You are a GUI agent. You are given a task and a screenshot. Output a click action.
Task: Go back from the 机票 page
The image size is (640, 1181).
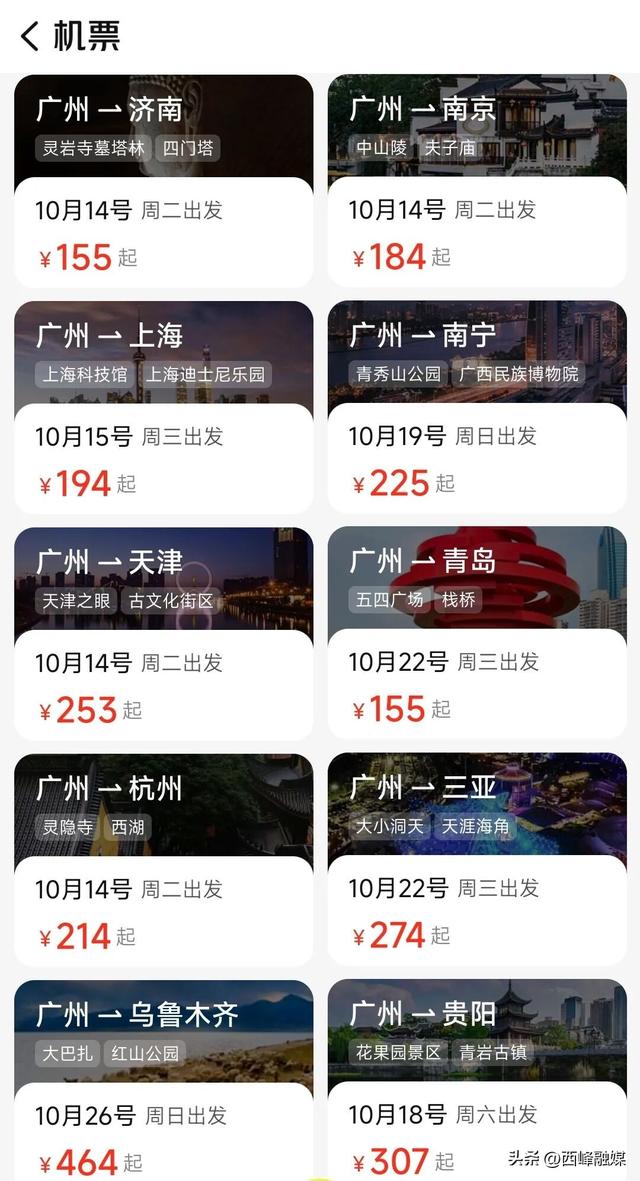(30, 37)
